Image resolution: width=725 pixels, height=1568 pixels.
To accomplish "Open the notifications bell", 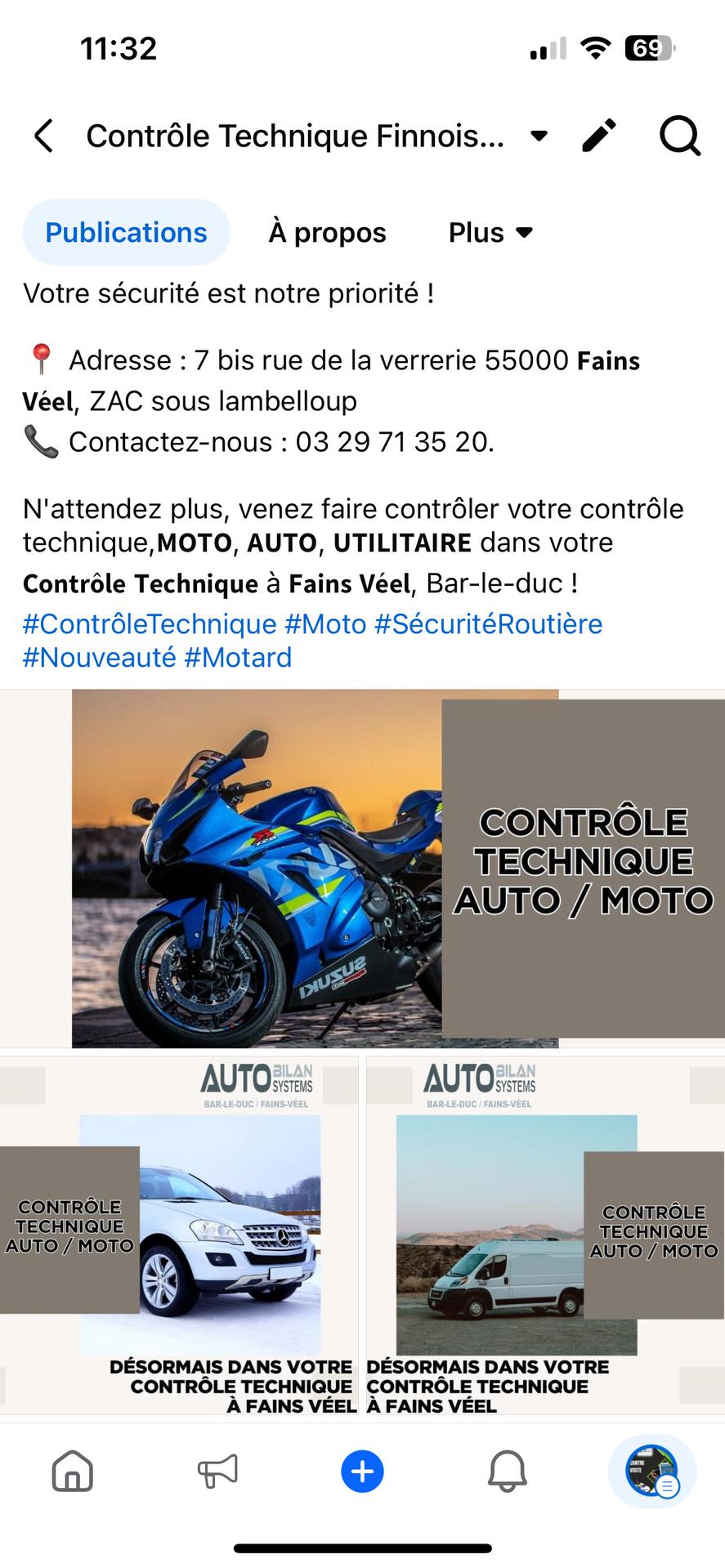I will (508, 1472).
